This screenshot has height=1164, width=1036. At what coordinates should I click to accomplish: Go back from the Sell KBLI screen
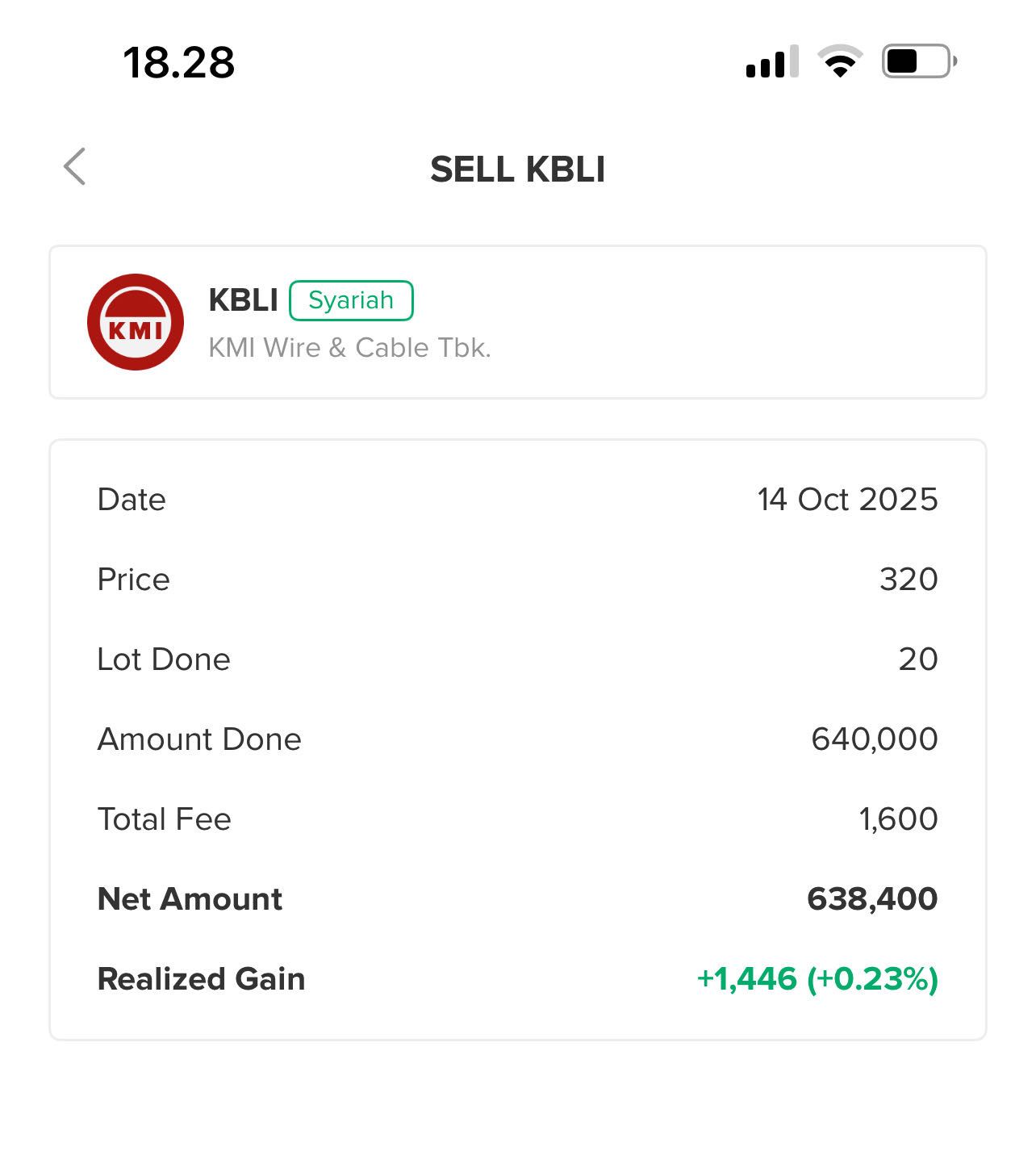[74, 167]
